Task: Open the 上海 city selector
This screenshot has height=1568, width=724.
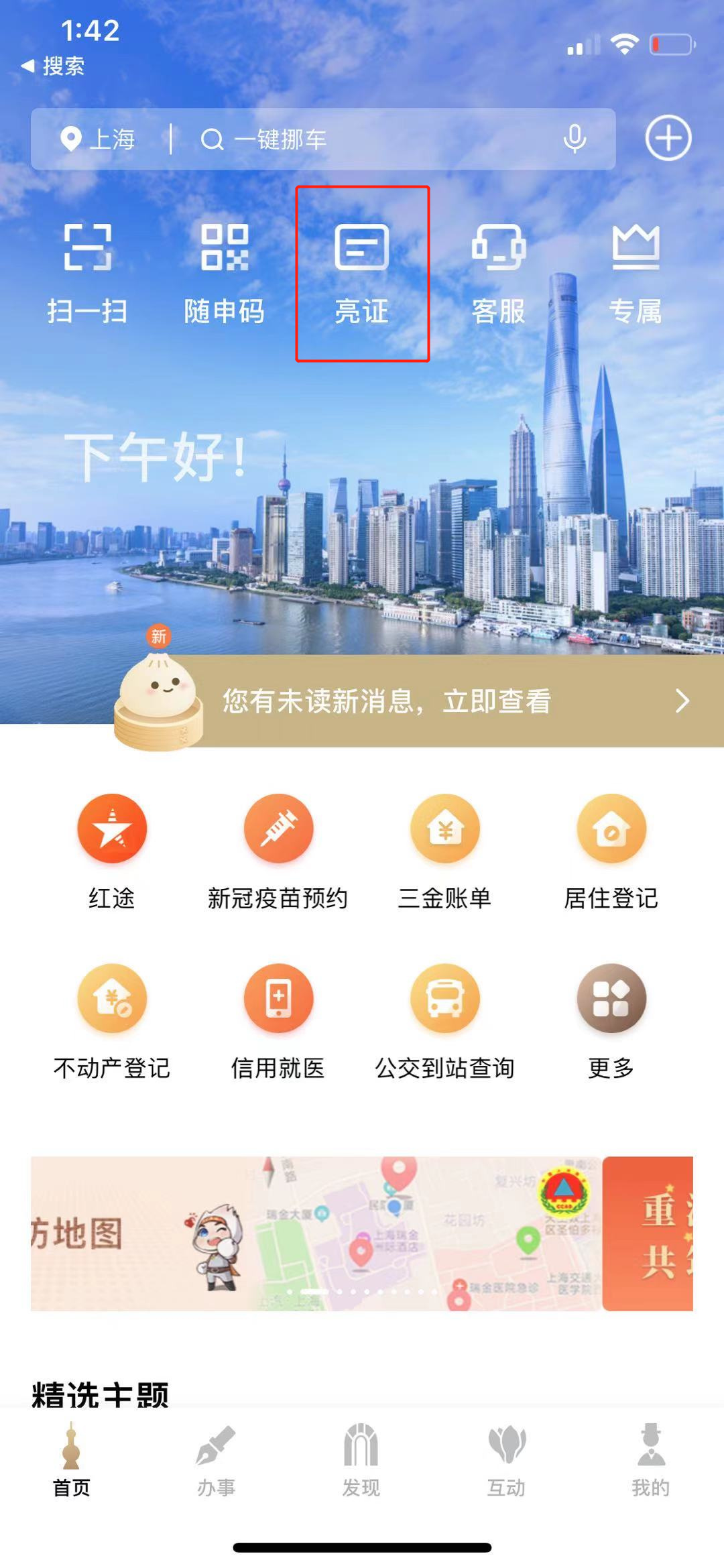Action: pos(99,139)
